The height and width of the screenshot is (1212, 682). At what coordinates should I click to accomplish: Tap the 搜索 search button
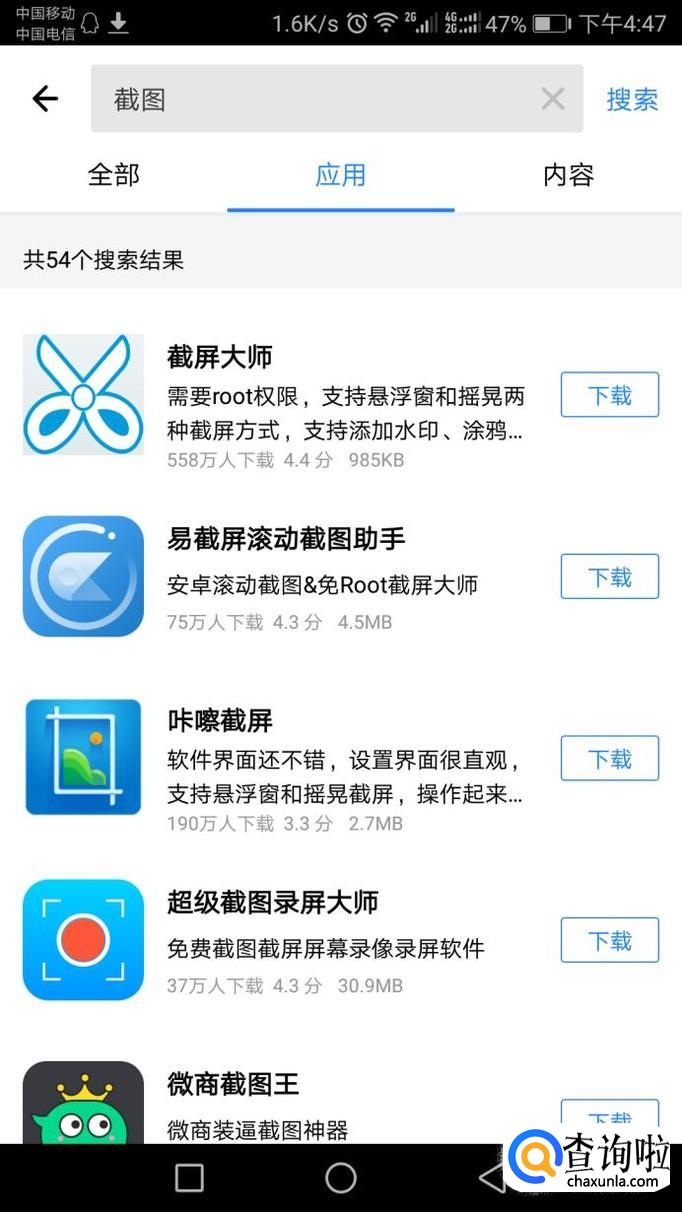632,99
